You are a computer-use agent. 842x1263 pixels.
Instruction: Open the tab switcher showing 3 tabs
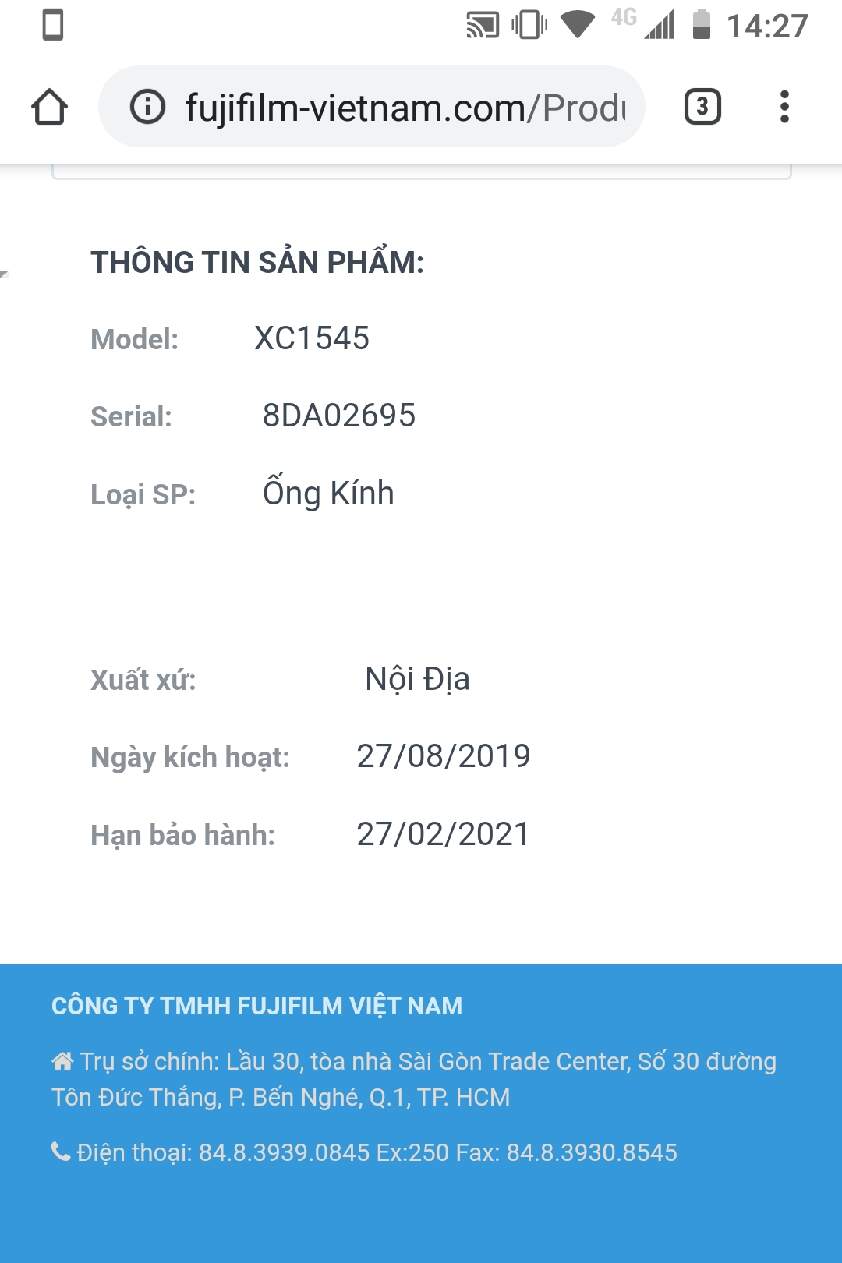click(702, 107)
